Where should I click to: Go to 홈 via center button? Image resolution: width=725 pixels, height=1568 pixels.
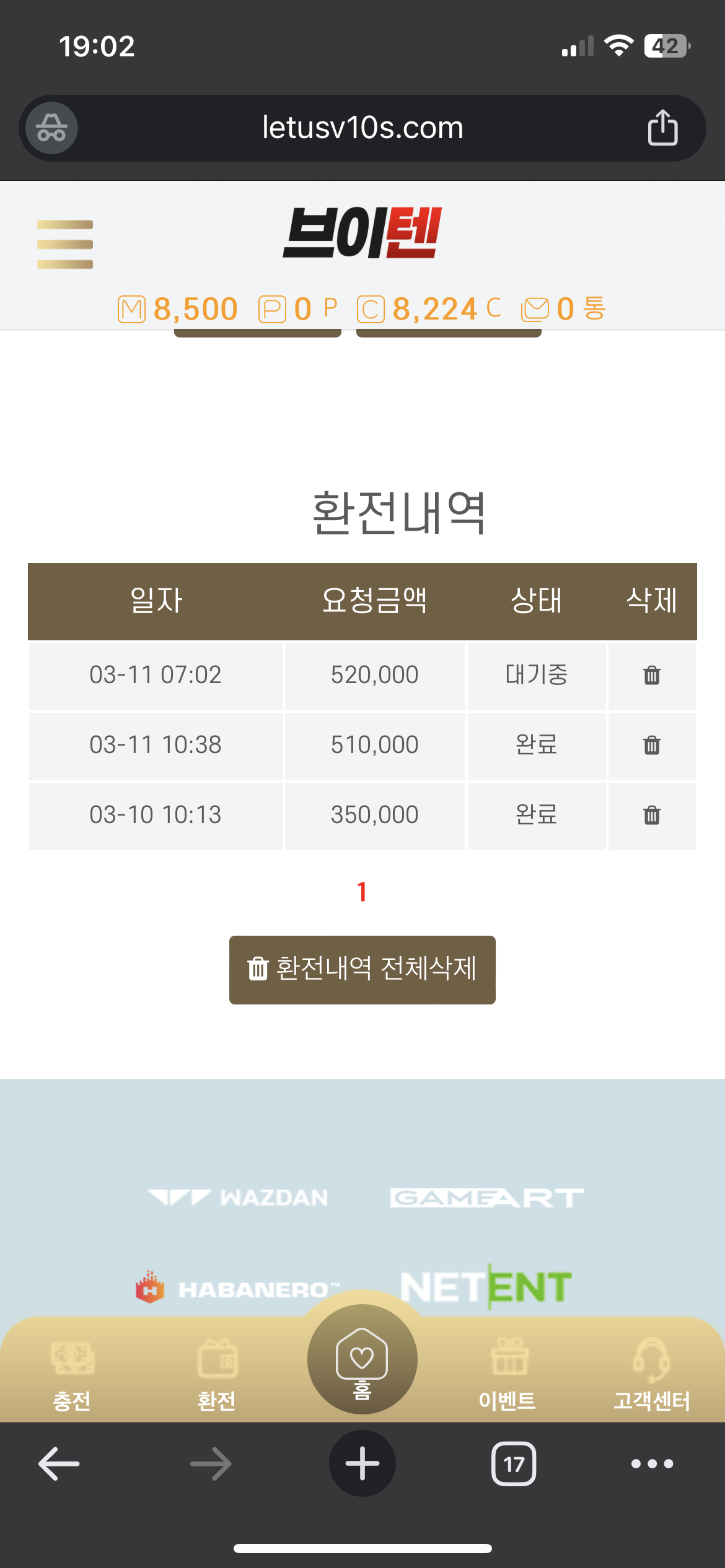tap(362, 1359)
